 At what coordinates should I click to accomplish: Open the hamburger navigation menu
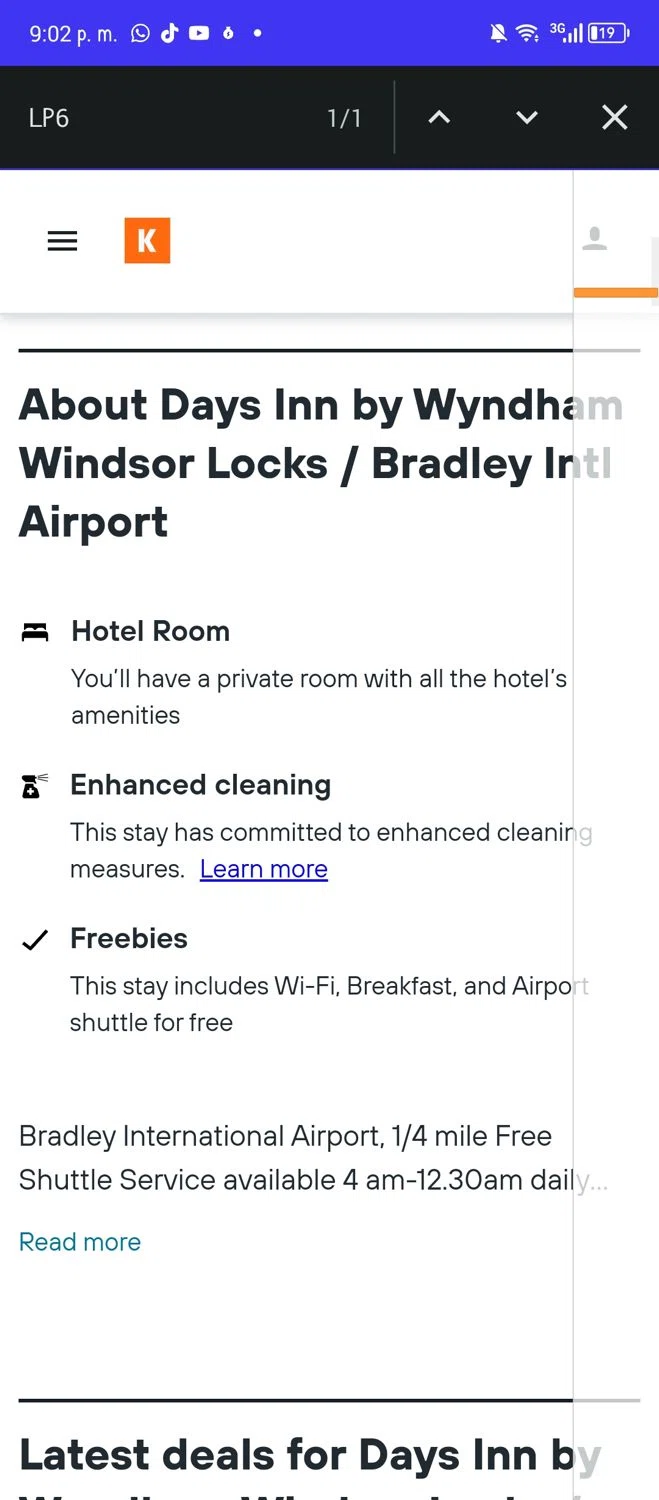tap(62, 241)
